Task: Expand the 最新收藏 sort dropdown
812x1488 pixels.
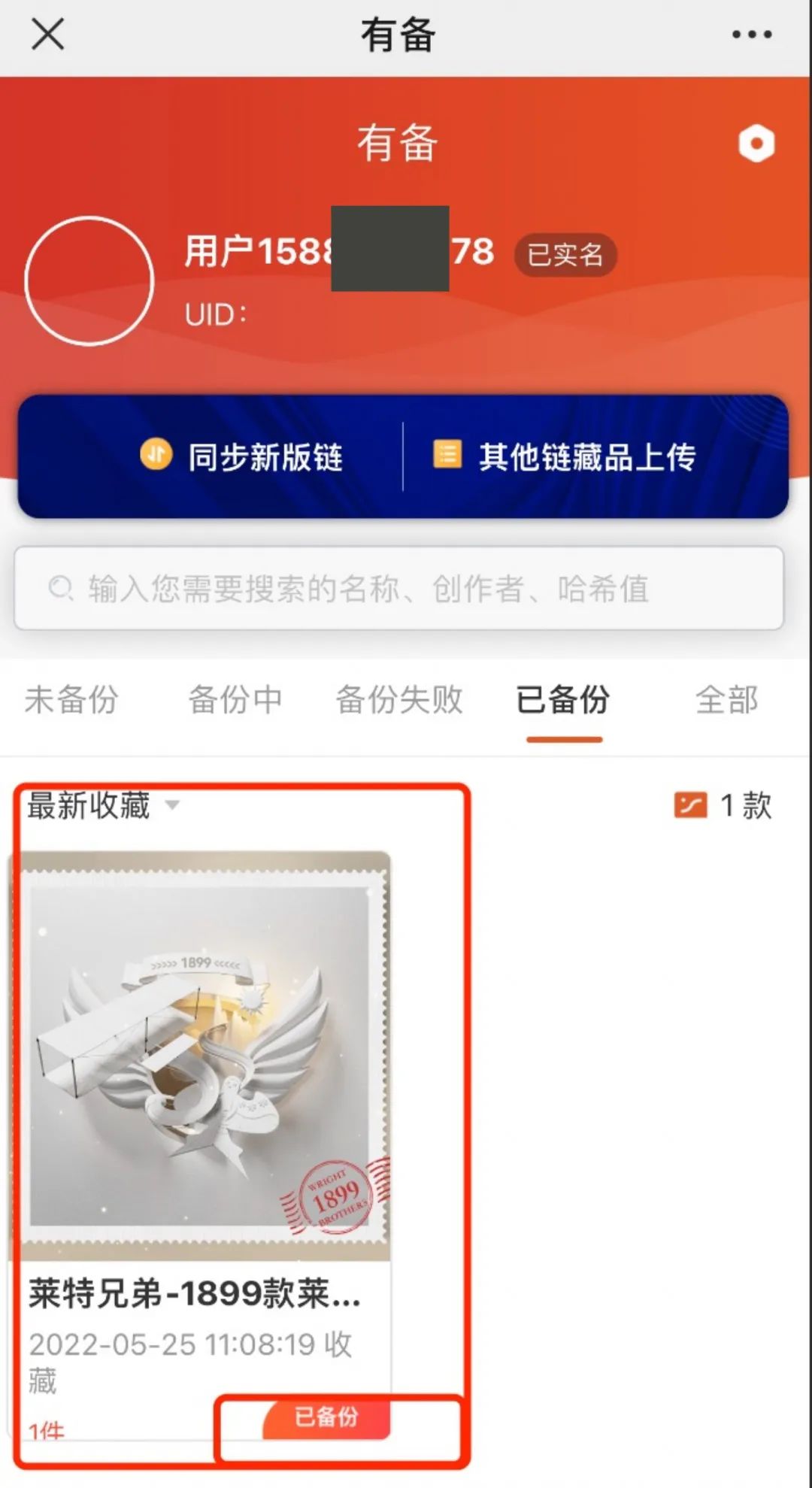Action: coord(104,805)
